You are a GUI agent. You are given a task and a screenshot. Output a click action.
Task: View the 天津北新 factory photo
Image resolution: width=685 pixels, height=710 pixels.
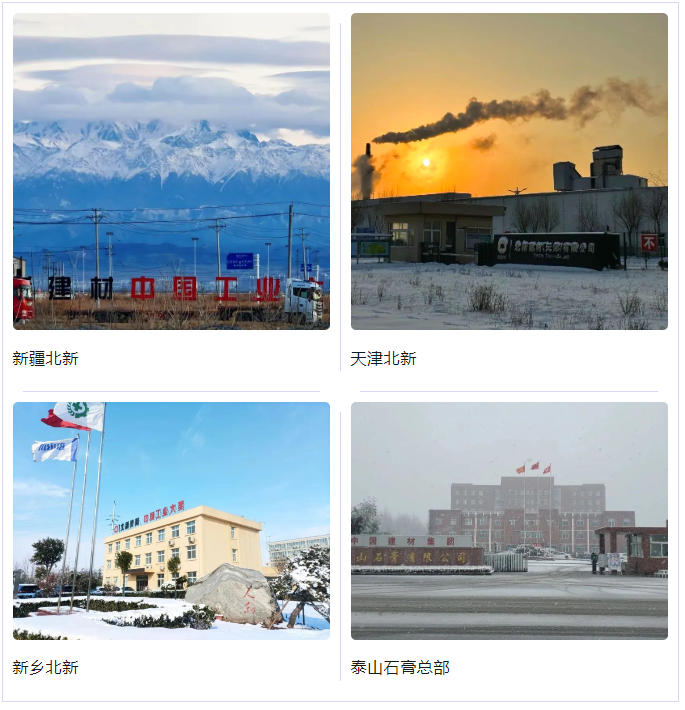(509, 171)
